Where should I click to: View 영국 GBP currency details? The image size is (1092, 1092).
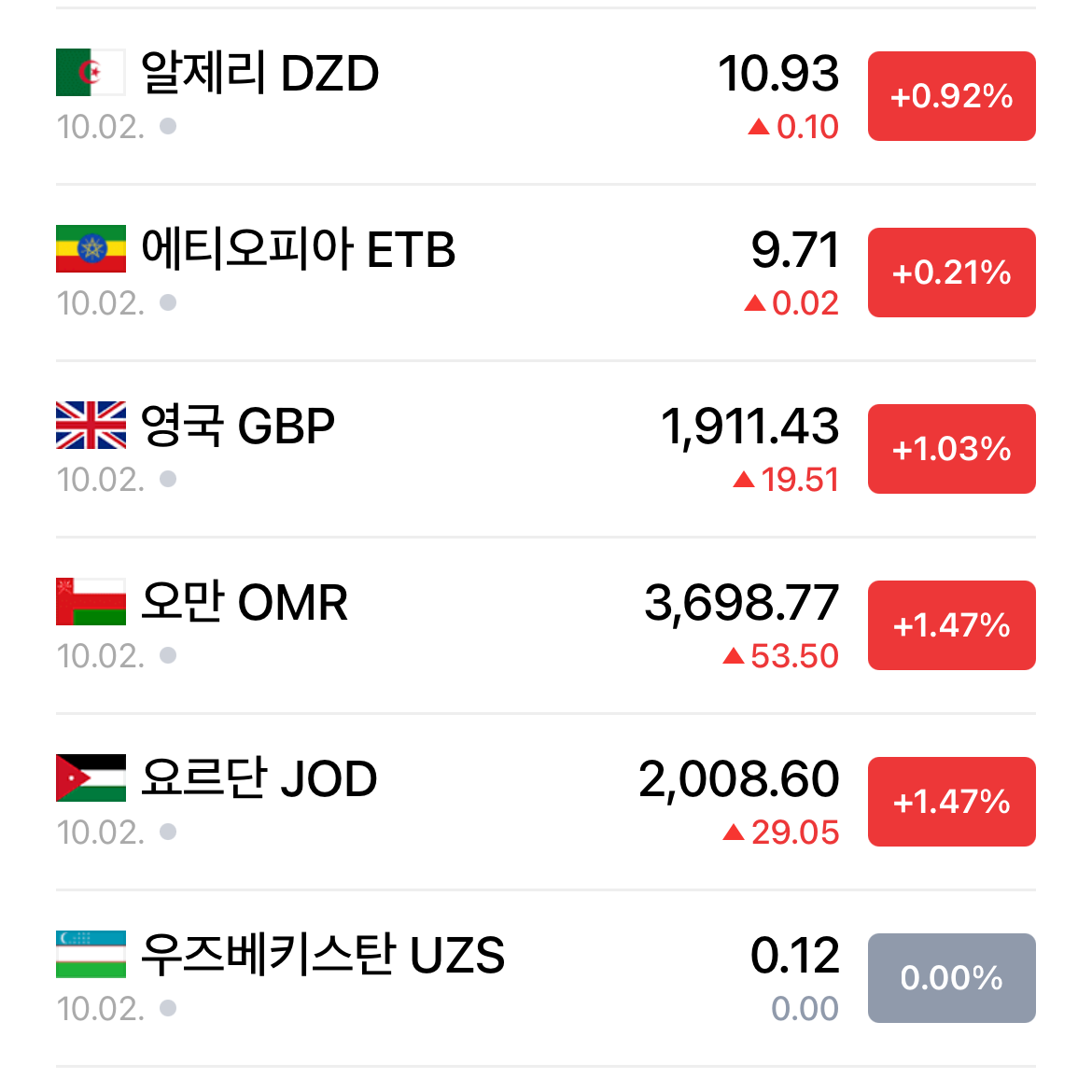pos(545,449)
